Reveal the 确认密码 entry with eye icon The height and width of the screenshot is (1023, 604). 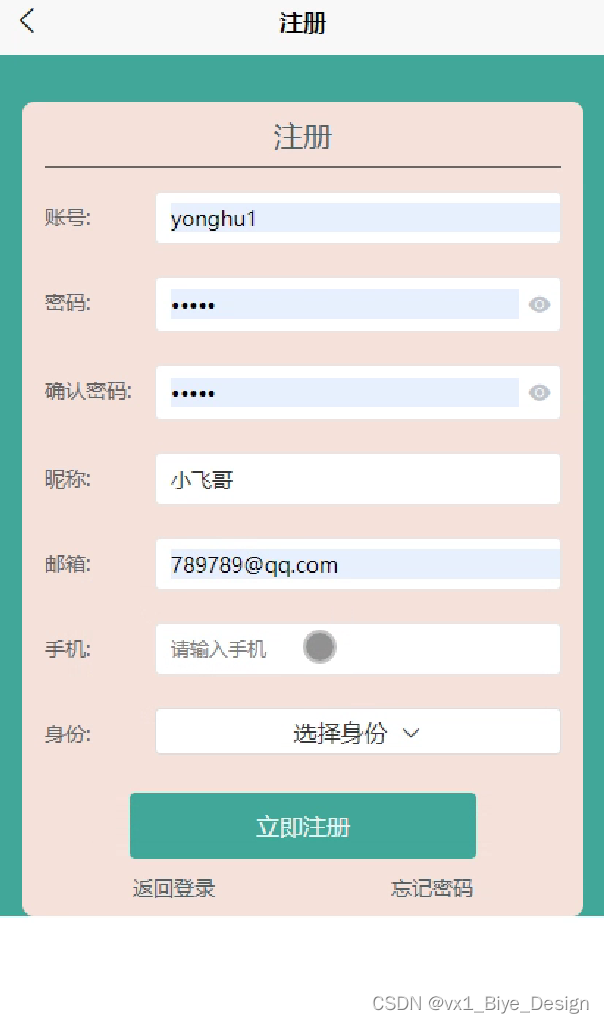[539, 393]
